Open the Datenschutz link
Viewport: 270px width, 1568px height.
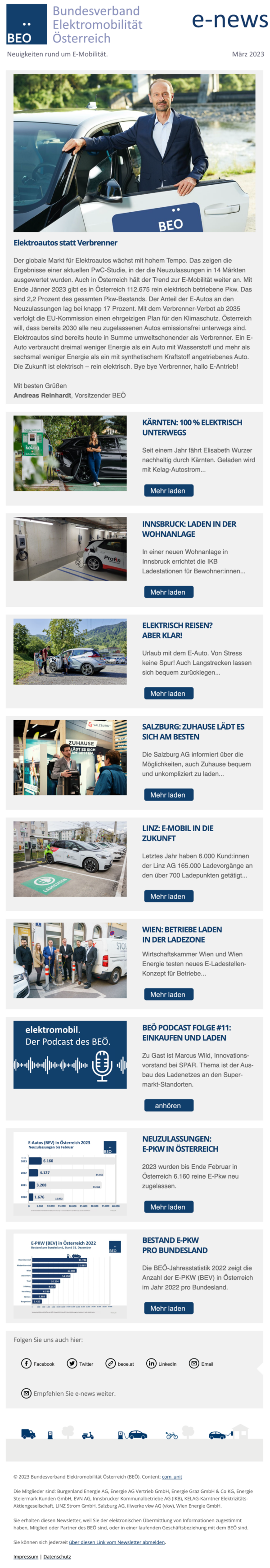point(57,1556)
